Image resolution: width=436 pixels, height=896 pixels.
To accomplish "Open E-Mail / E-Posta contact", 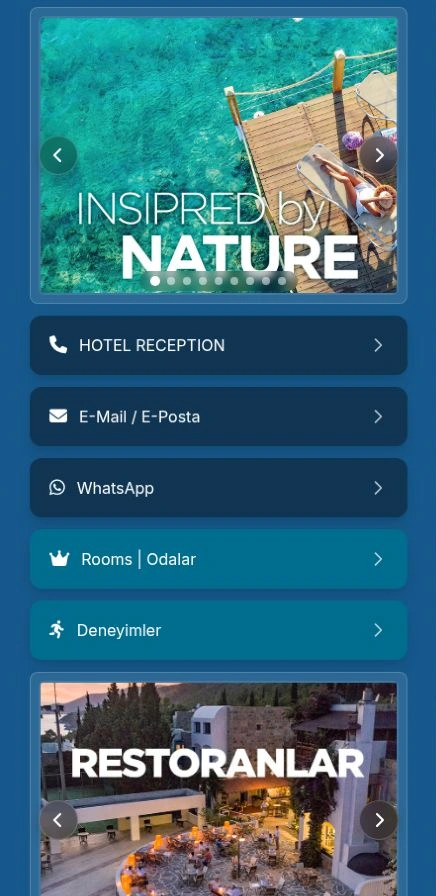I will point(218,417).
